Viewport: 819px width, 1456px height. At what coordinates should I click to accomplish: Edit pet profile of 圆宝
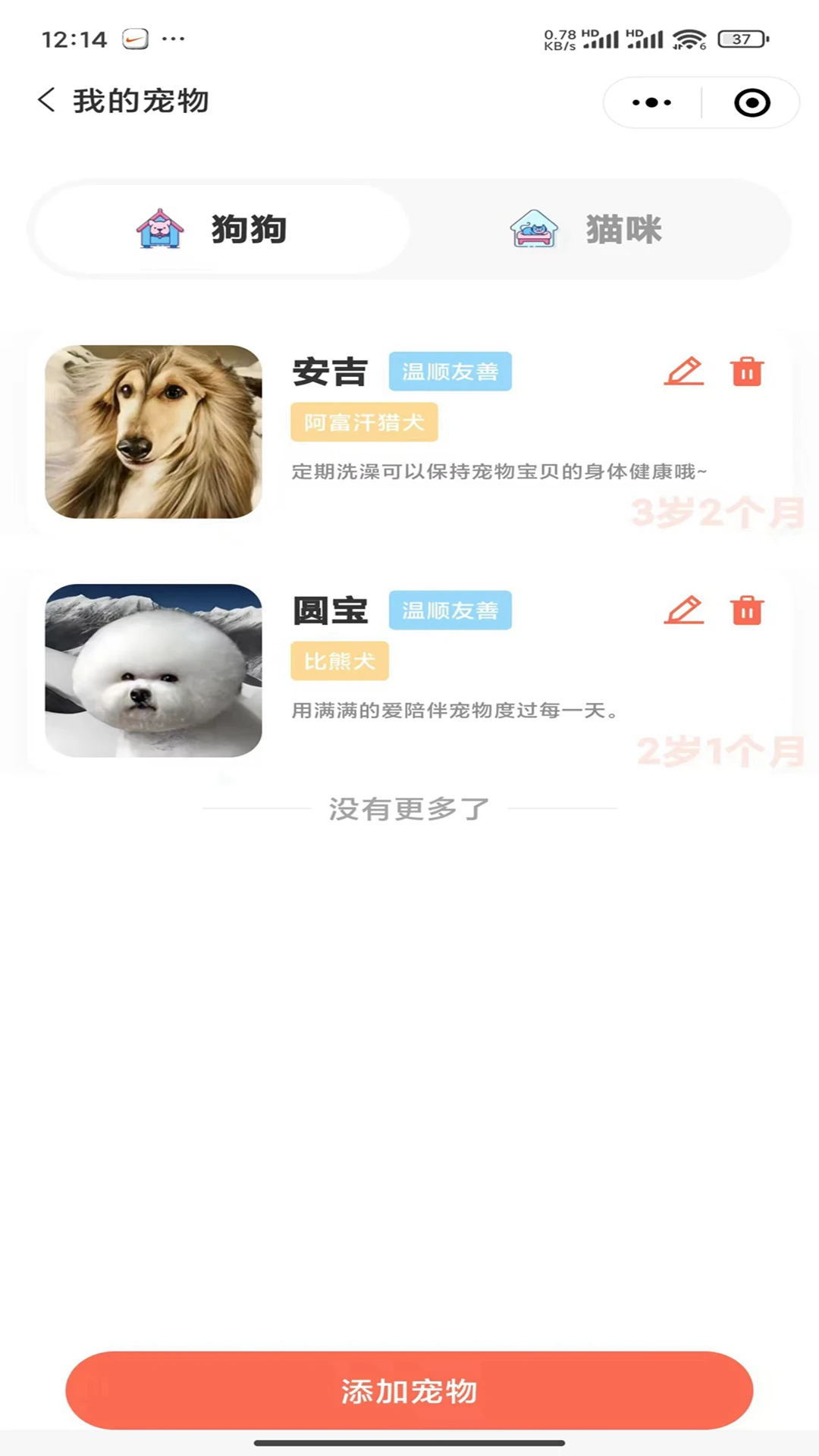click(x=685, y=610)
